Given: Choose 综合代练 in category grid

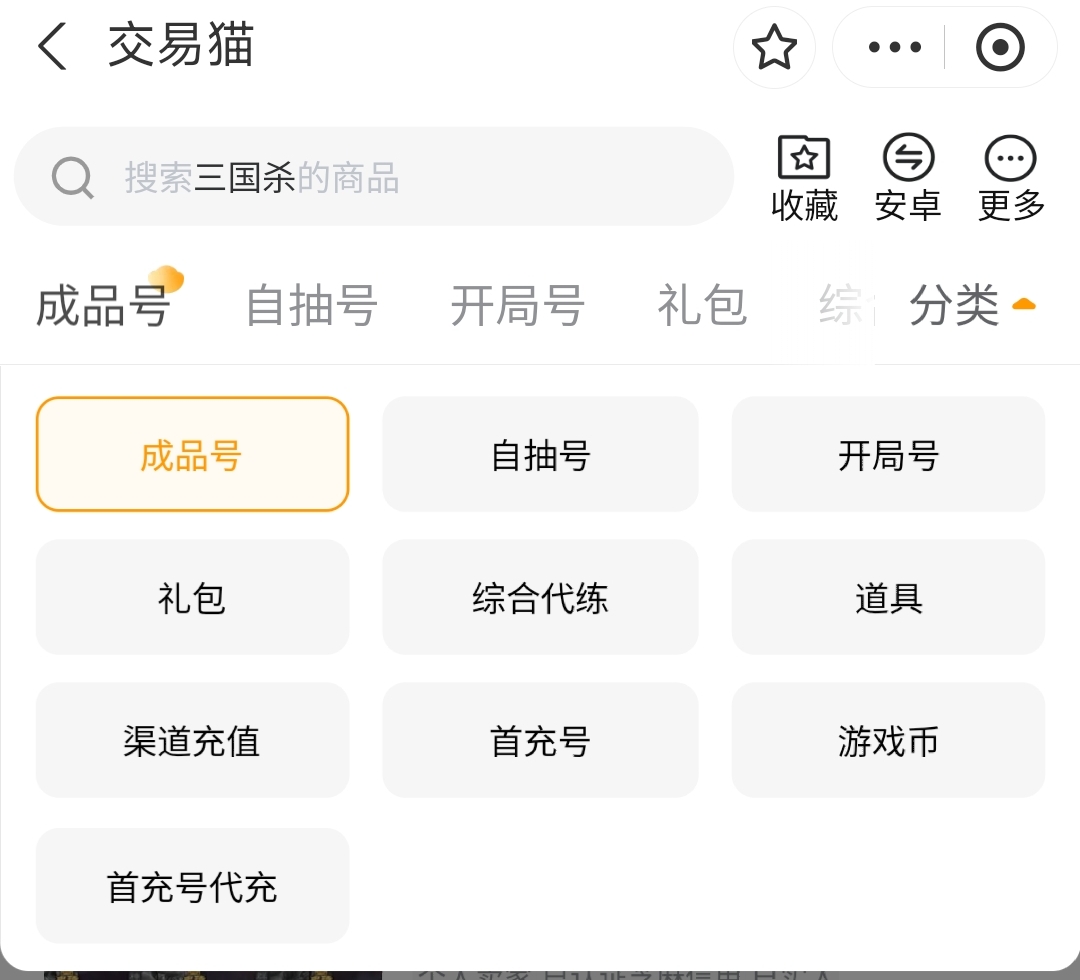Looking at the screenshot, I should [540, 598].
